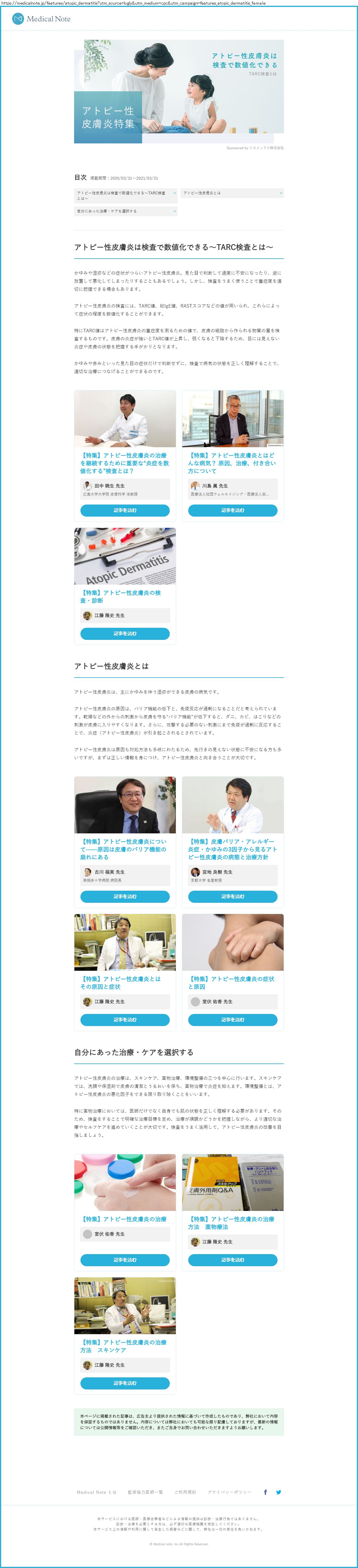Read the article by 田中 暁生 先生
Image resolution: width=358 pixels, height=1568 pixels.
click(125, 510)
